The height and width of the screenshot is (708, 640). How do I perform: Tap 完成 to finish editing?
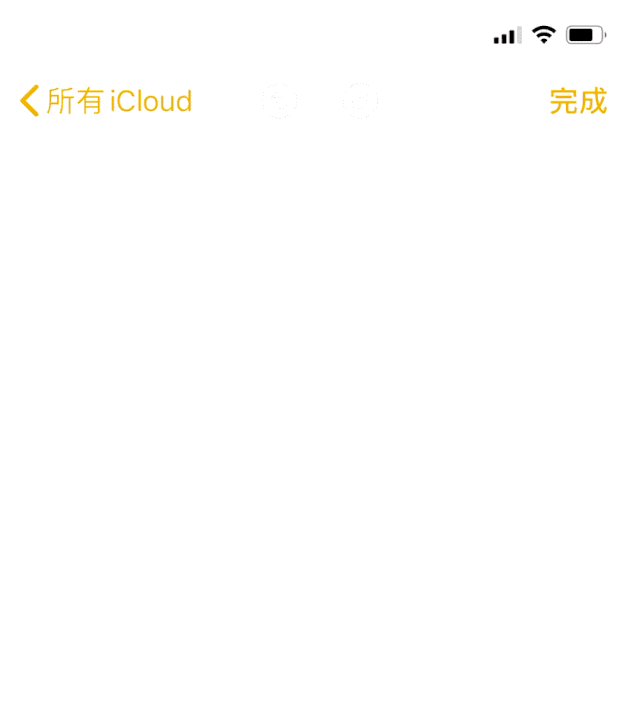coord(578,101)
